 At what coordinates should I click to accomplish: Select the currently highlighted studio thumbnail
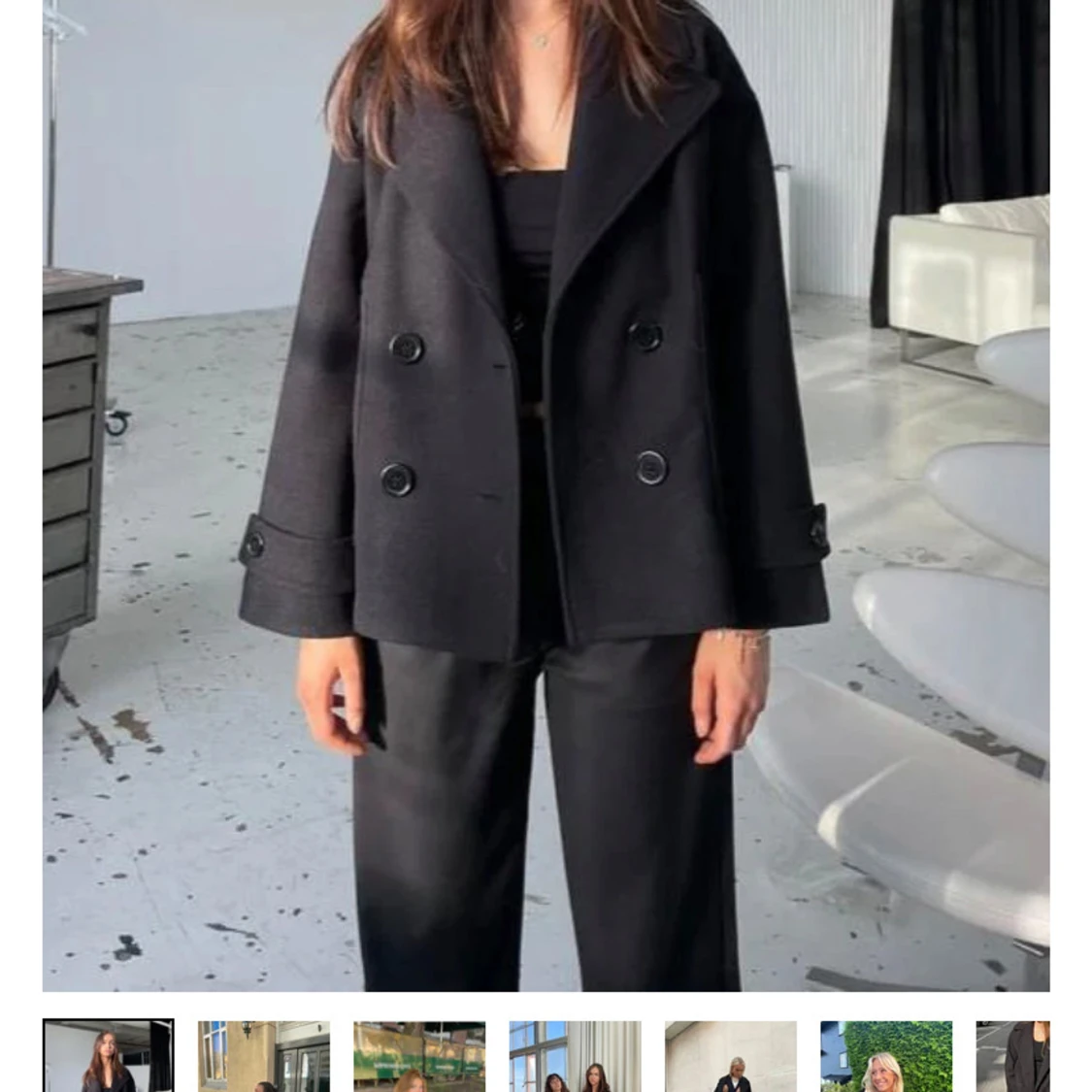coord(109,1056)
